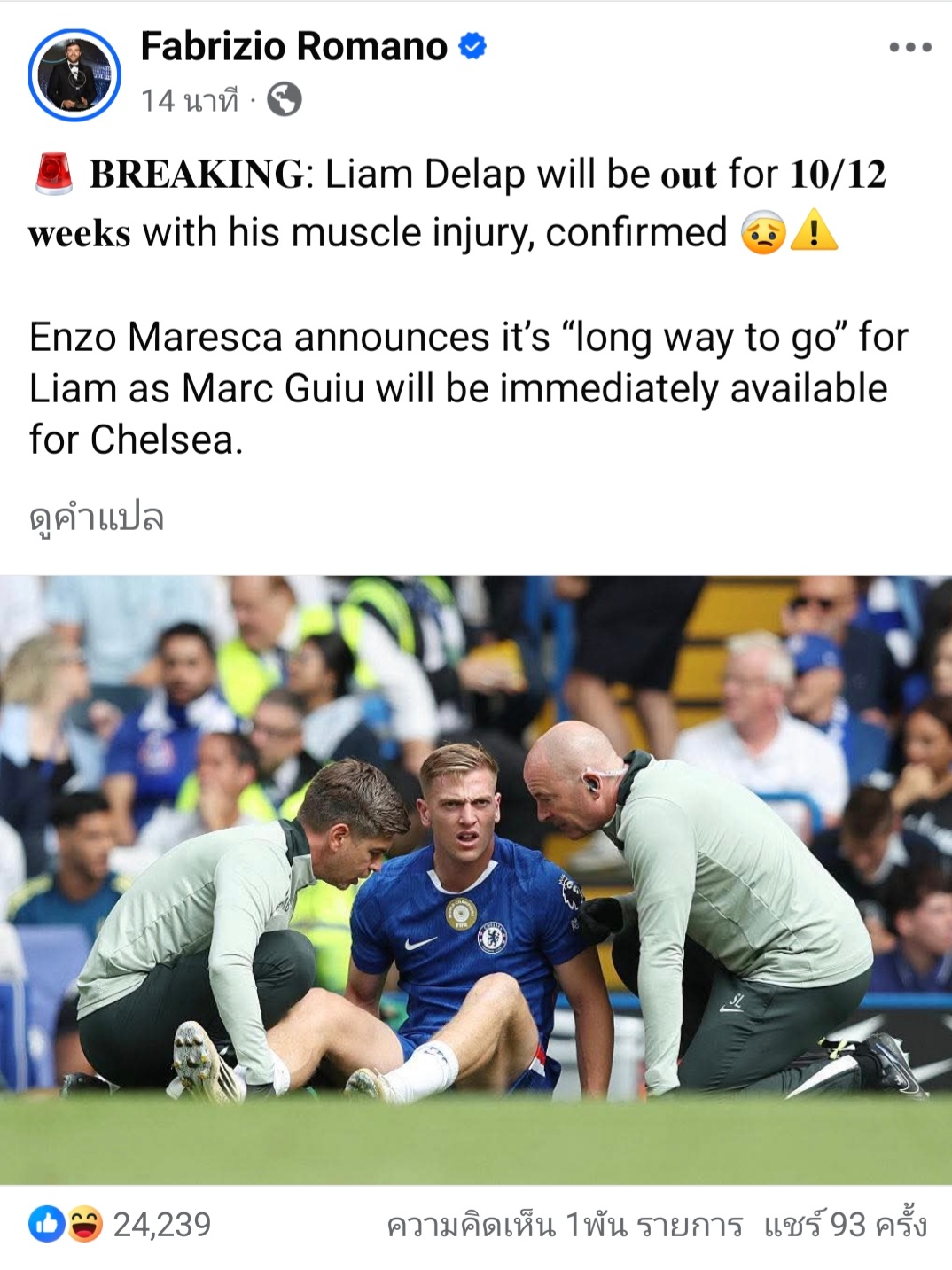
Task: View the แชร์ 93 ครั้ง shares list
Action: coord(845,1226)
